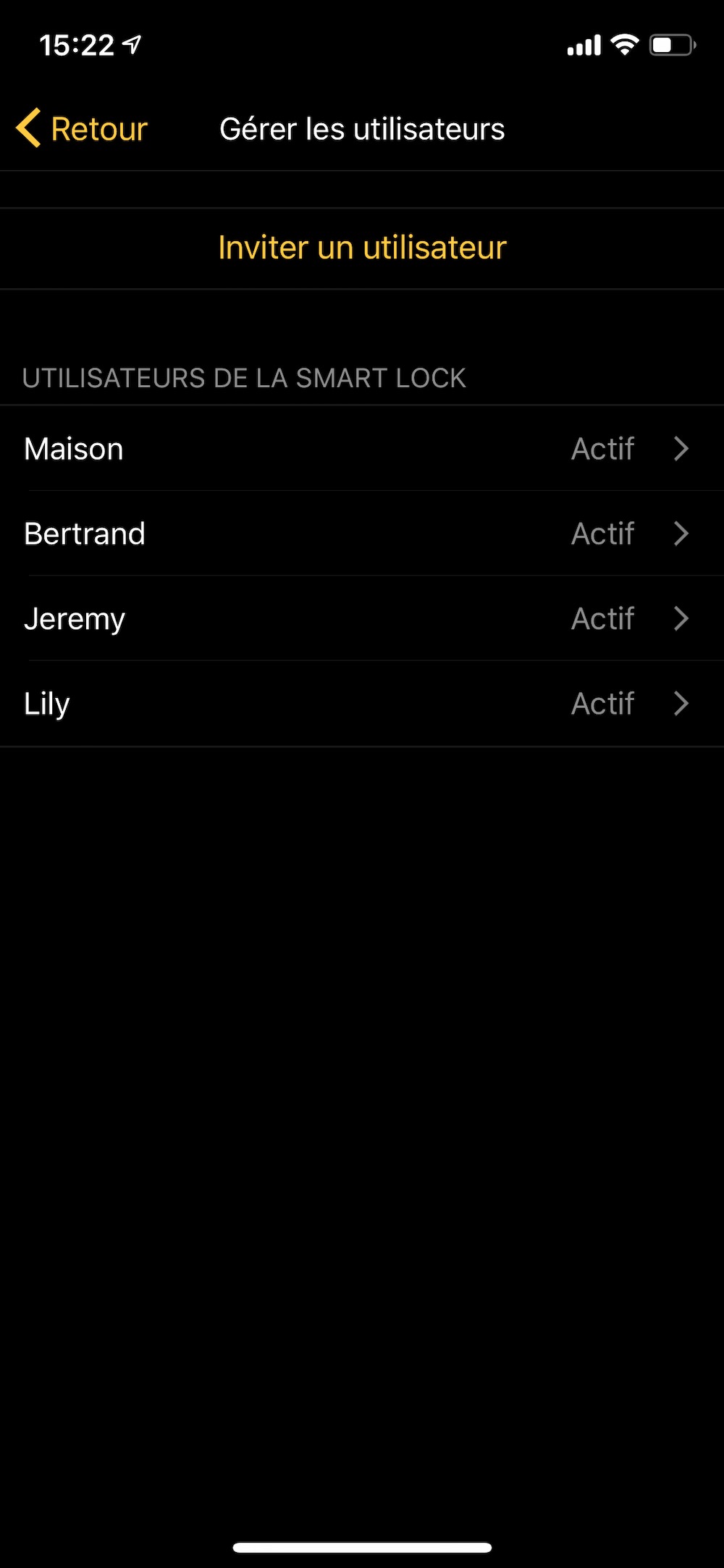The image size is (724, 1568).
Task: Open Lily's user entry
Action: pos(362,703)
